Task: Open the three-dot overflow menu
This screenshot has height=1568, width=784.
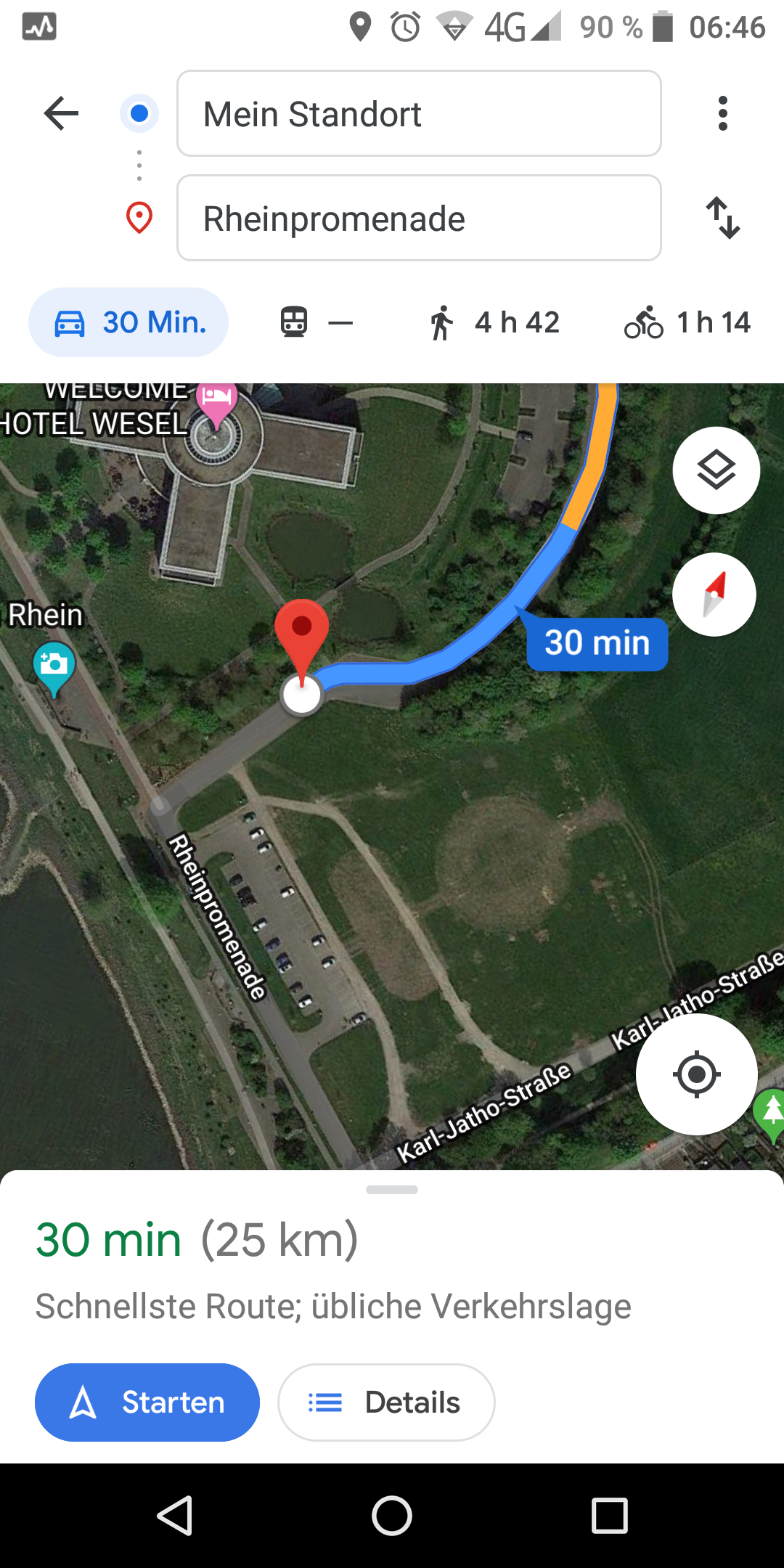Action: [x=722, y=113]
